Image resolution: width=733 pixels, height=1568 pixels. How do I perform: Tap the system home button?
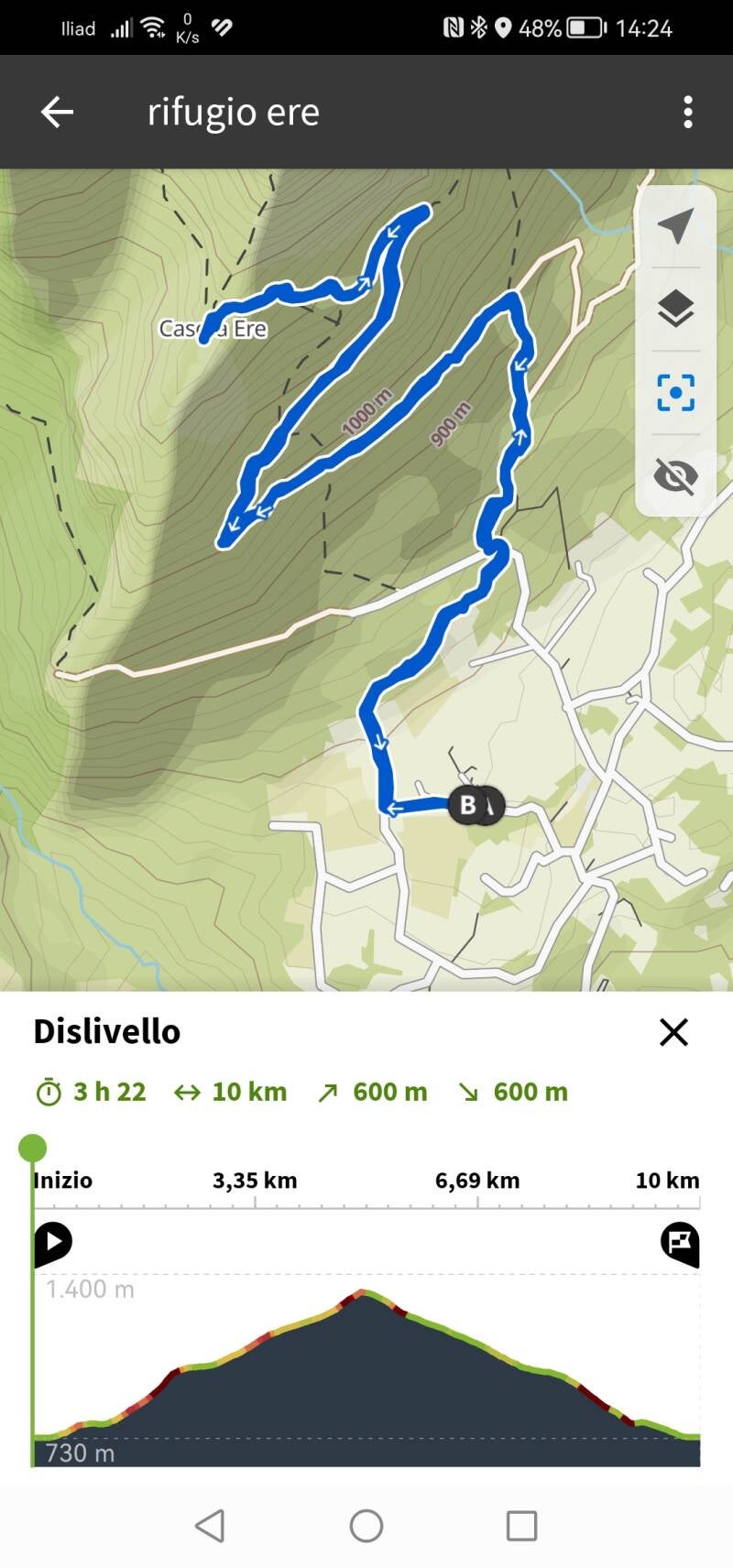point(366,1526)
